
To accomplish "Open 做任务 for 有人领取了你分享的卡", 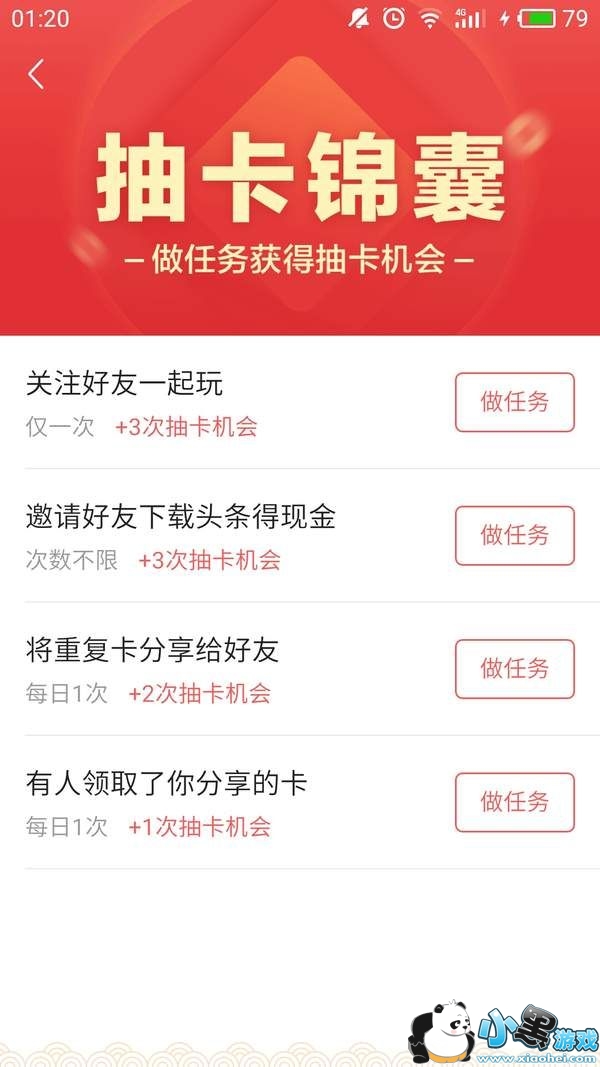I will [515, 802].
